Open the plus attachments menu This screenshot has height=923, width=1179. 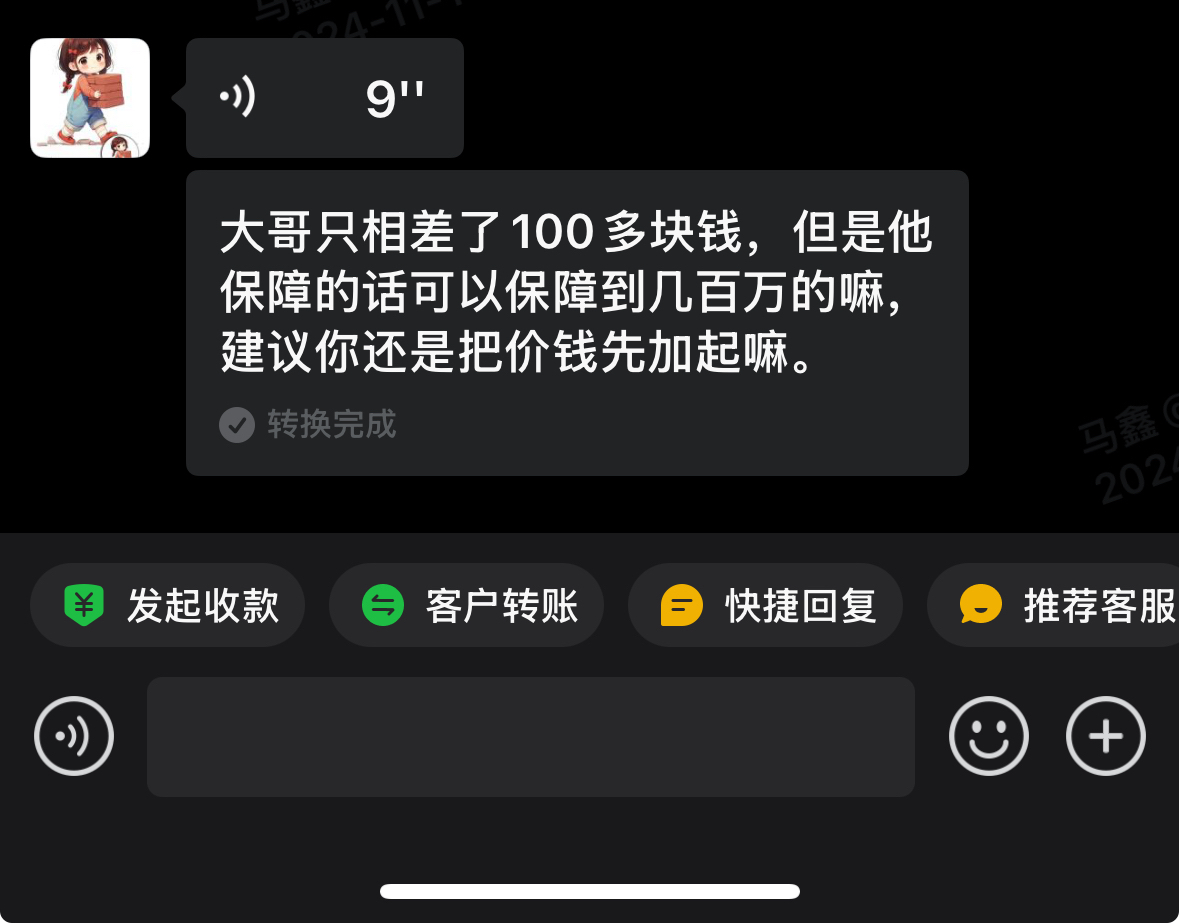[1106, 737]
